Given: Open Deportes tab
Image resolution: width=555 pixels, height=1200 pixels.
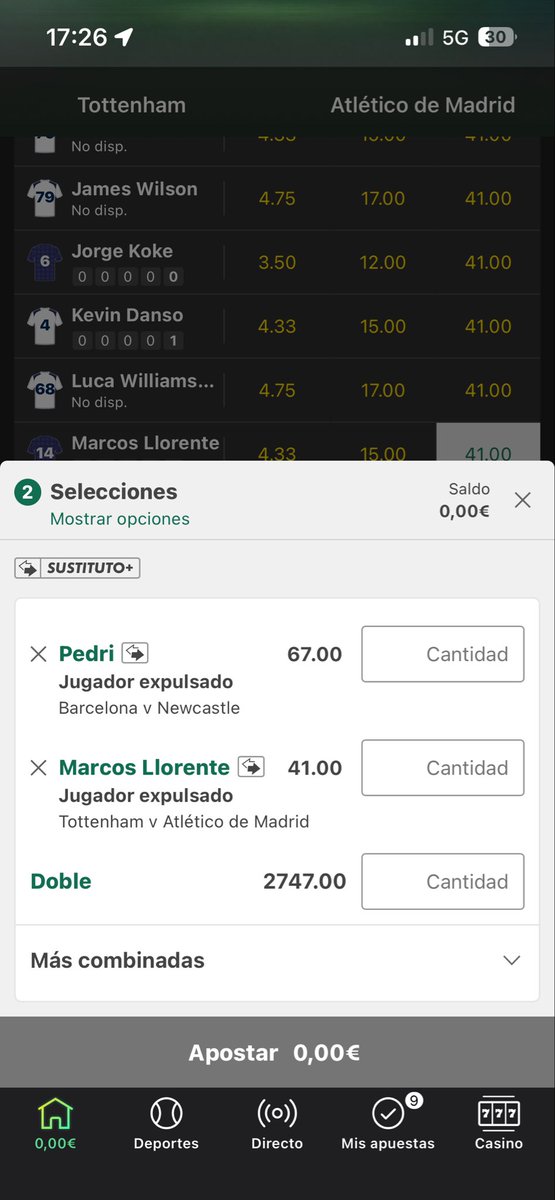Looking at the screenshot, I should click(166, 1124).
